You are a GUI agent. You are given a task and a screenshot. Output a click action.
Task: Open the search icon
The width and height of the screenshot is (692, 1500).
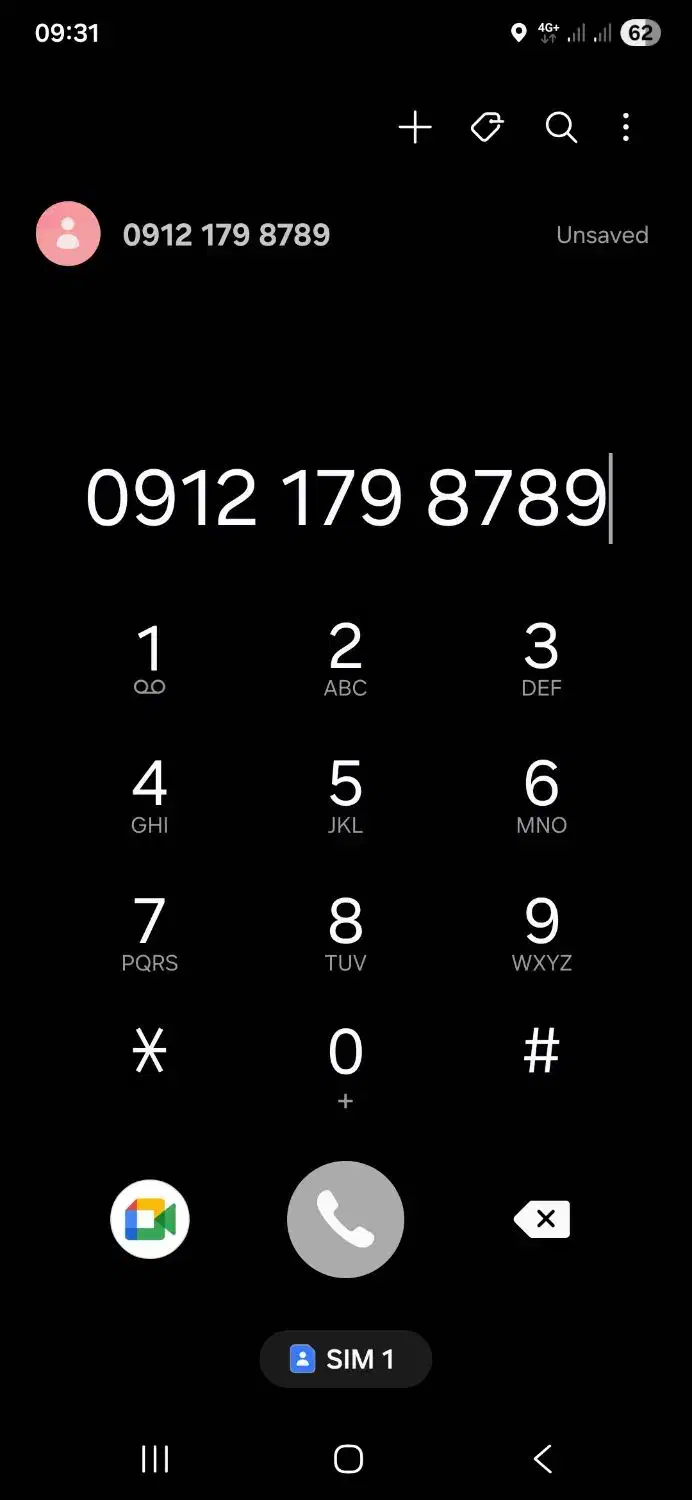tap(561, 127)
